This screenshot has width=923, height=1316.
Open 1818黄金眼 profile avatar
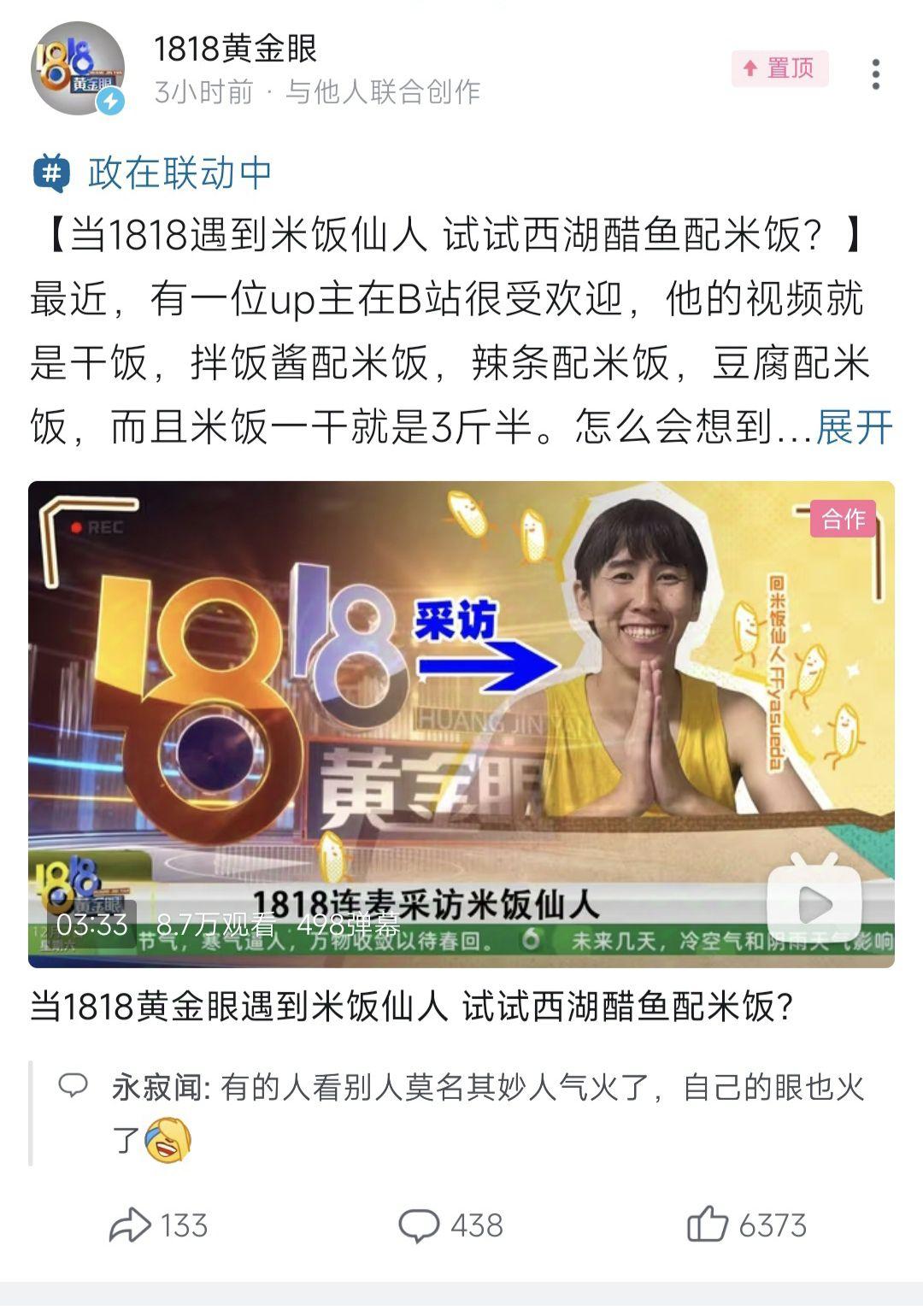78,68
